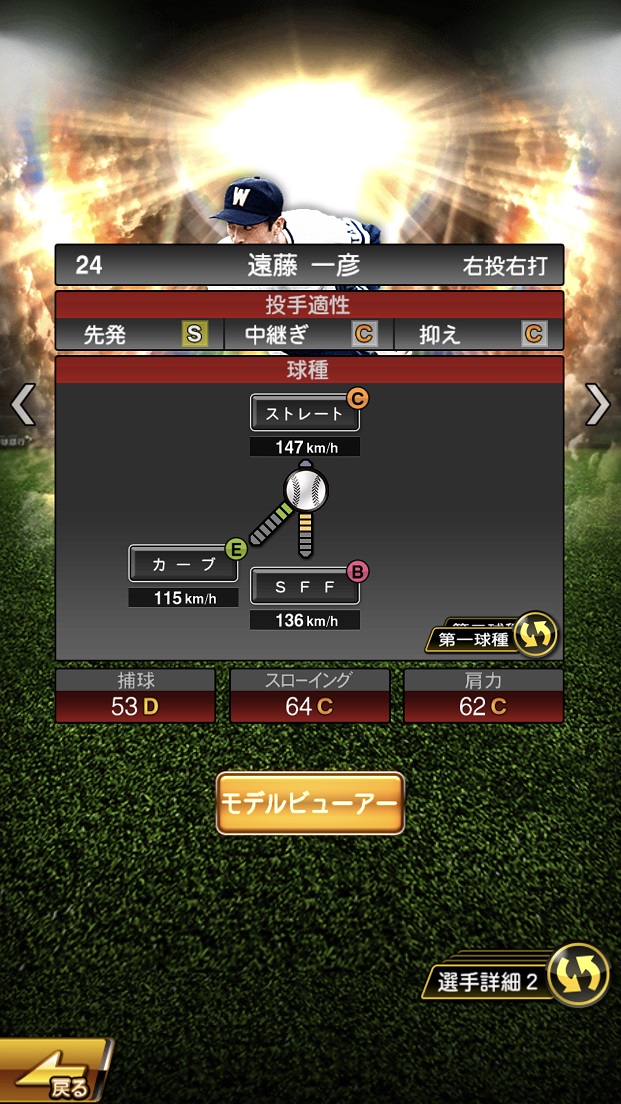Go to the next player with right arrow

coord(598,405)
